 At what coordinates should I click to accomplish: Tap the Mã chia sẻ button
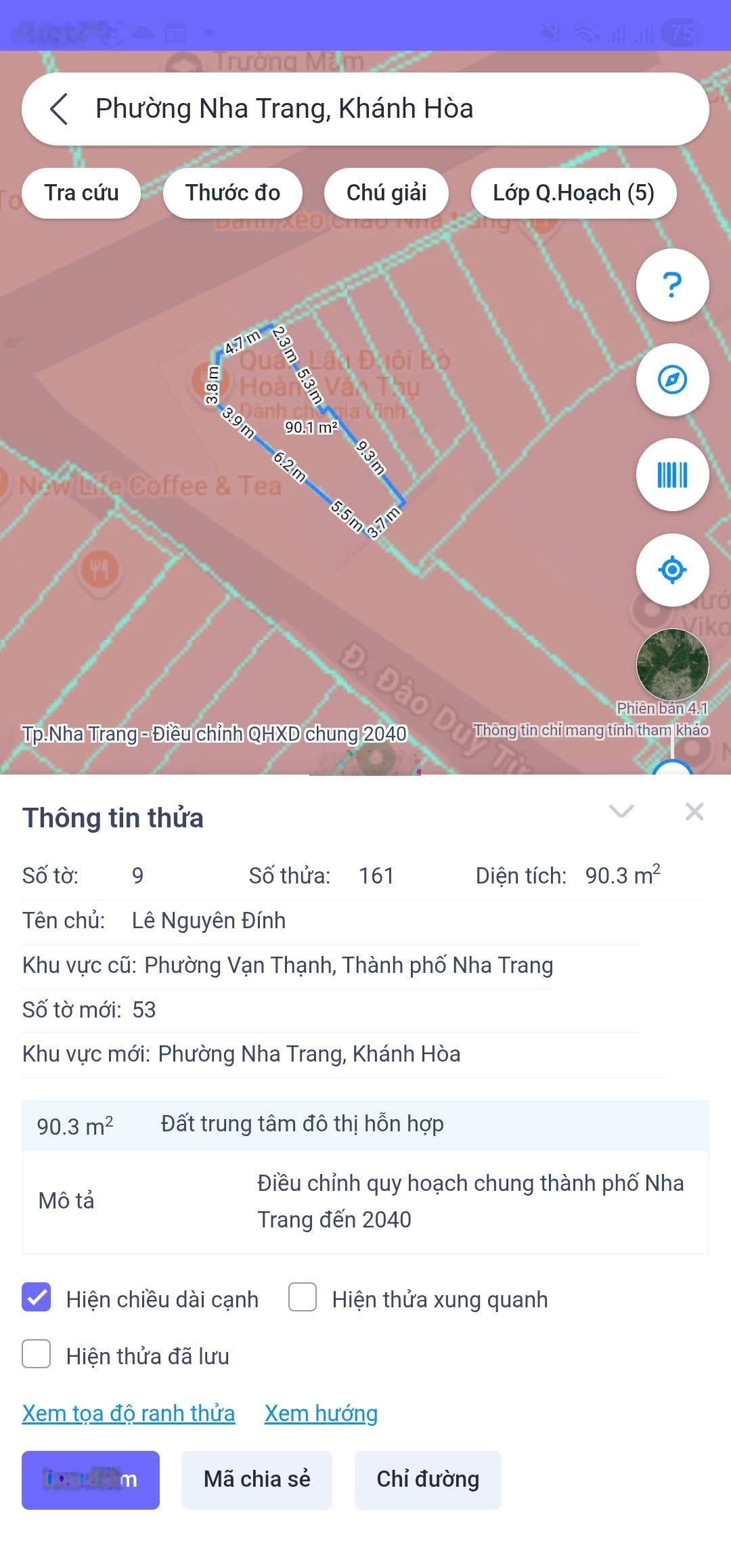257,1479
